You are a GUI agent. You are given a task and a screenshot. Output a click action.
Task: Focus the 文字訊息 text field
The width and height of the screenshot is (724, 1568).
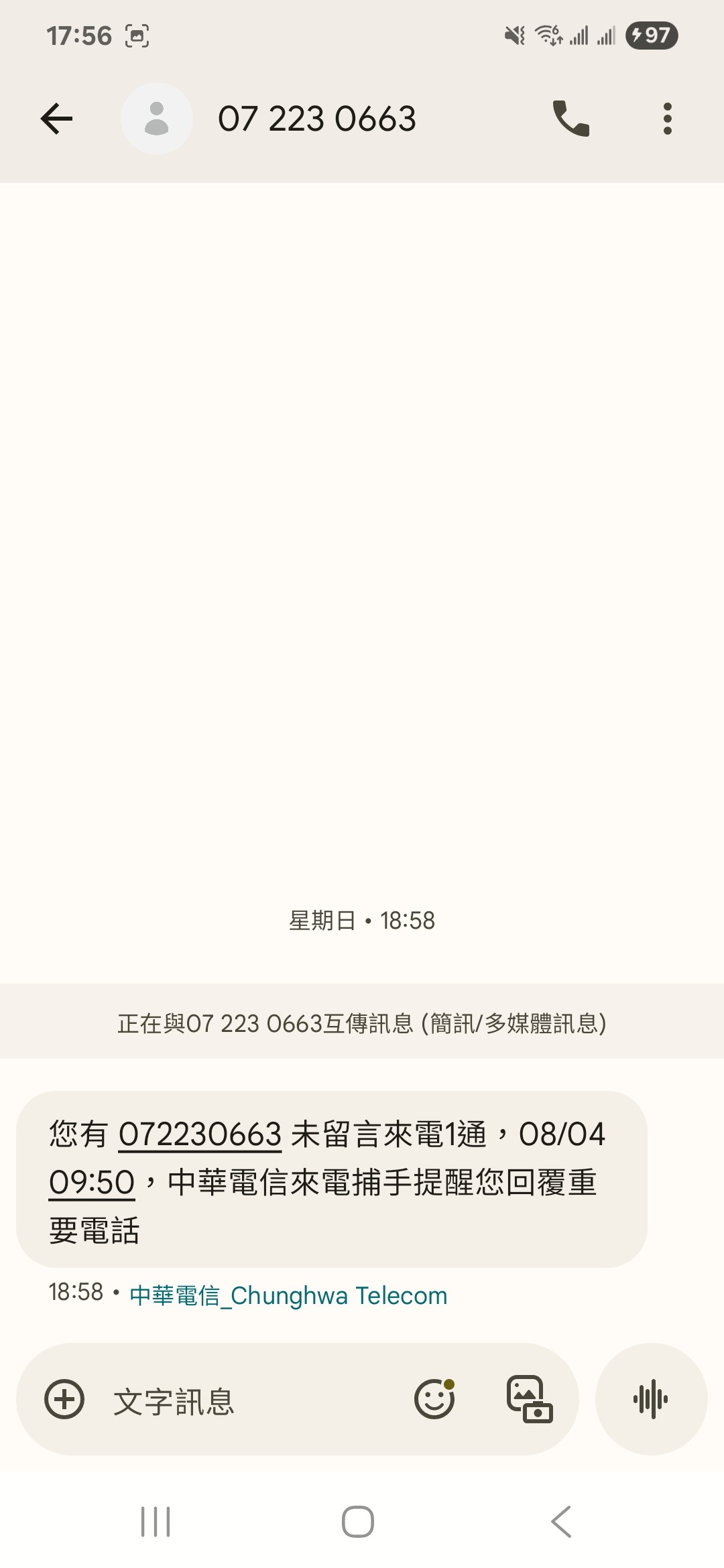248,1399
